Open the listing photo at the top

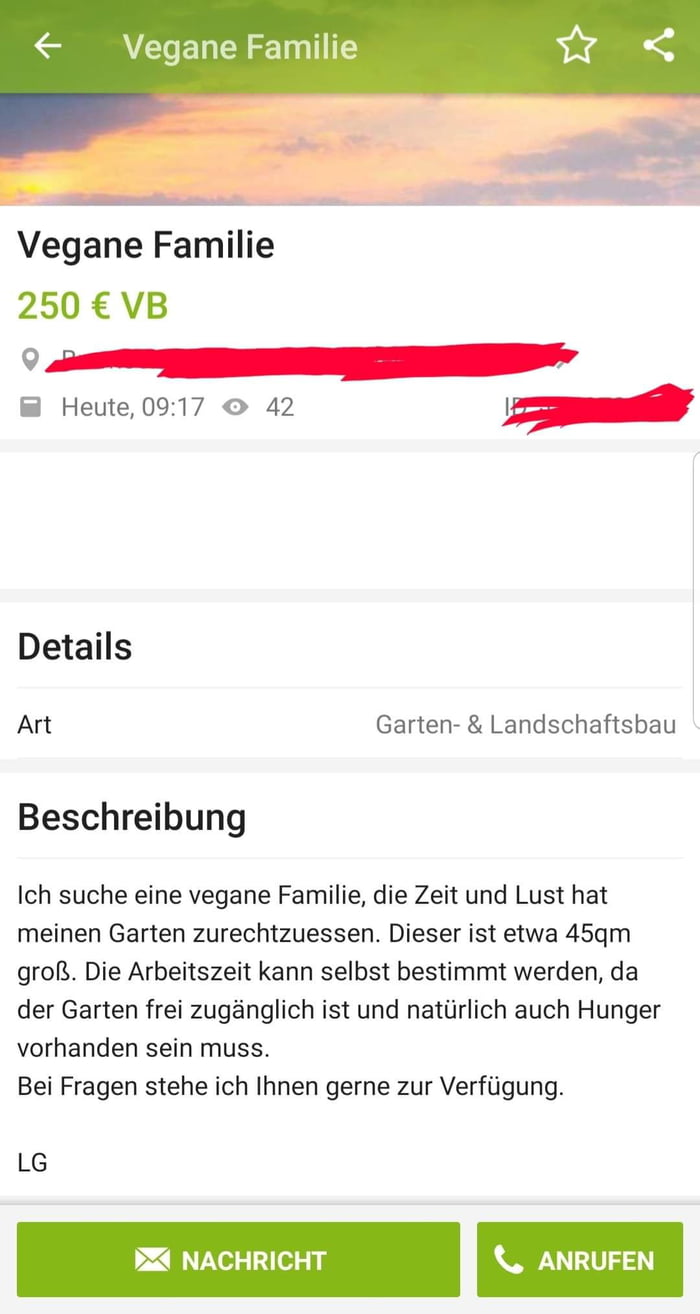350,150
